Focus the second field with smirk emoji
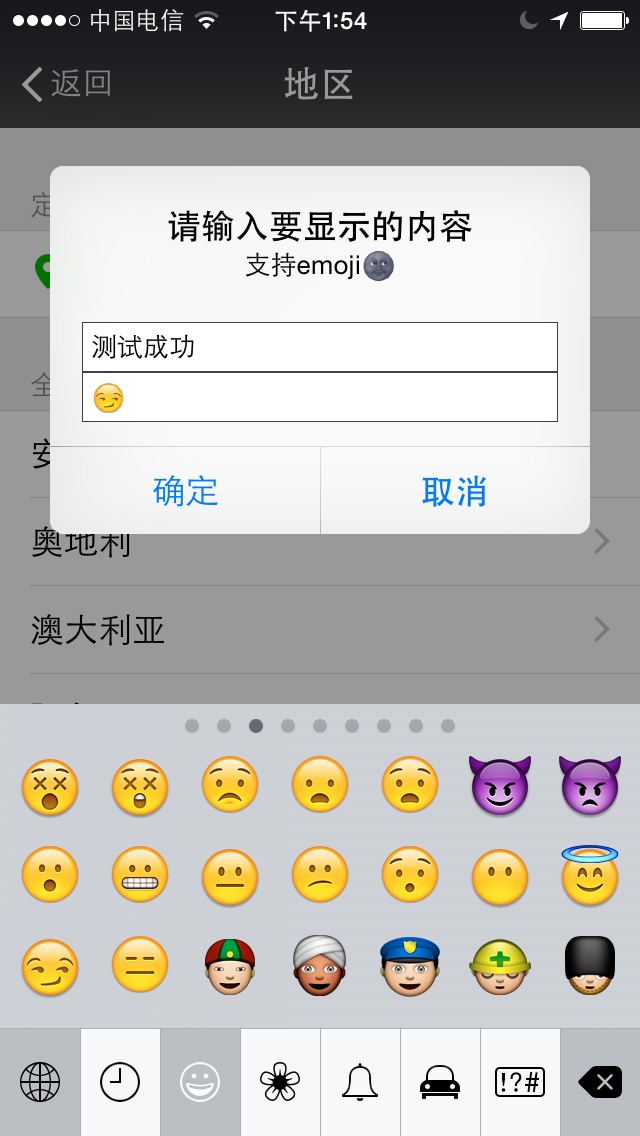 (319, 397)
